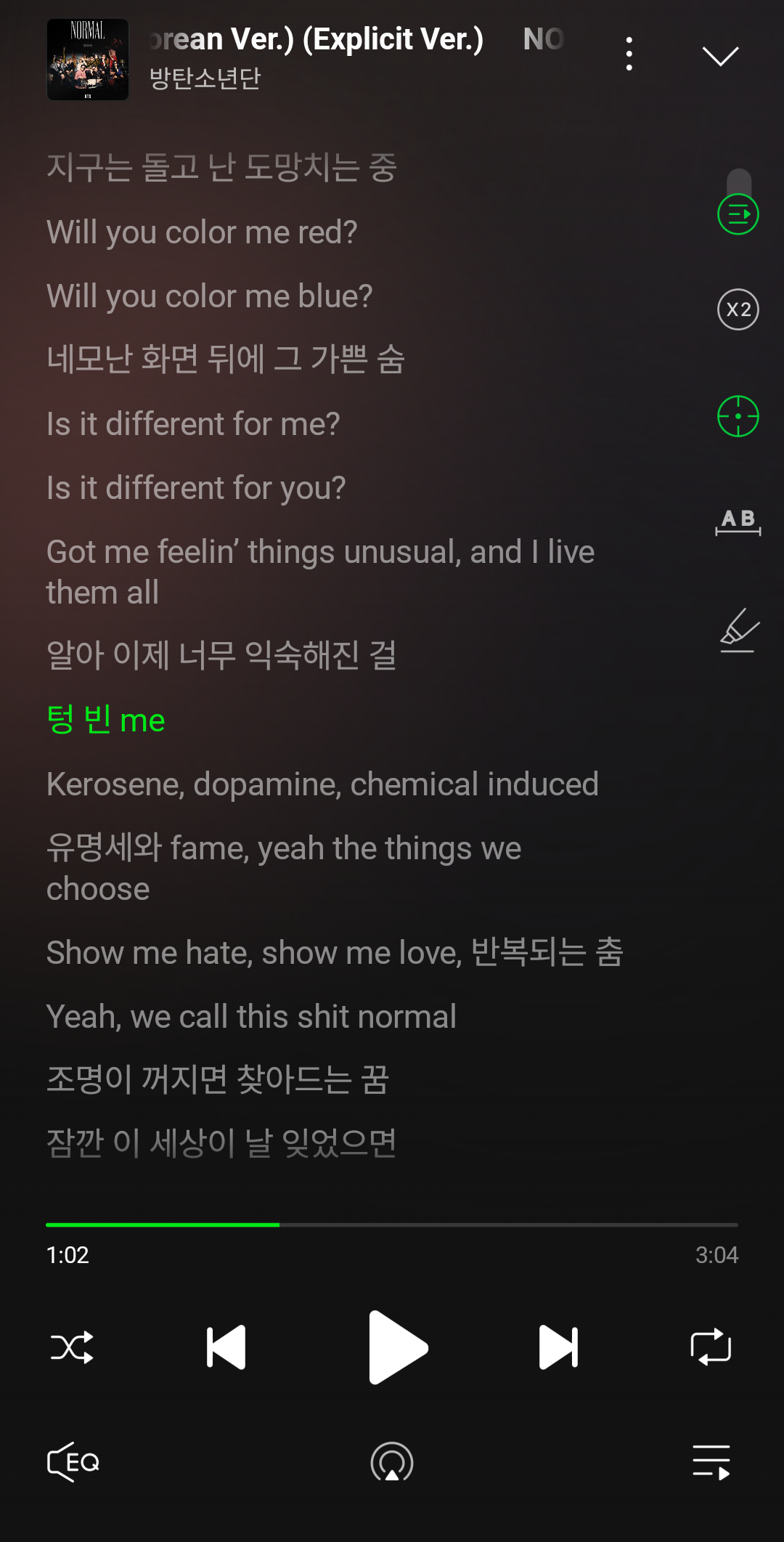Image resolution: width=784 pixels, height=1542 pixels.
Task: Set A-B repeat section
Action: 738,522
